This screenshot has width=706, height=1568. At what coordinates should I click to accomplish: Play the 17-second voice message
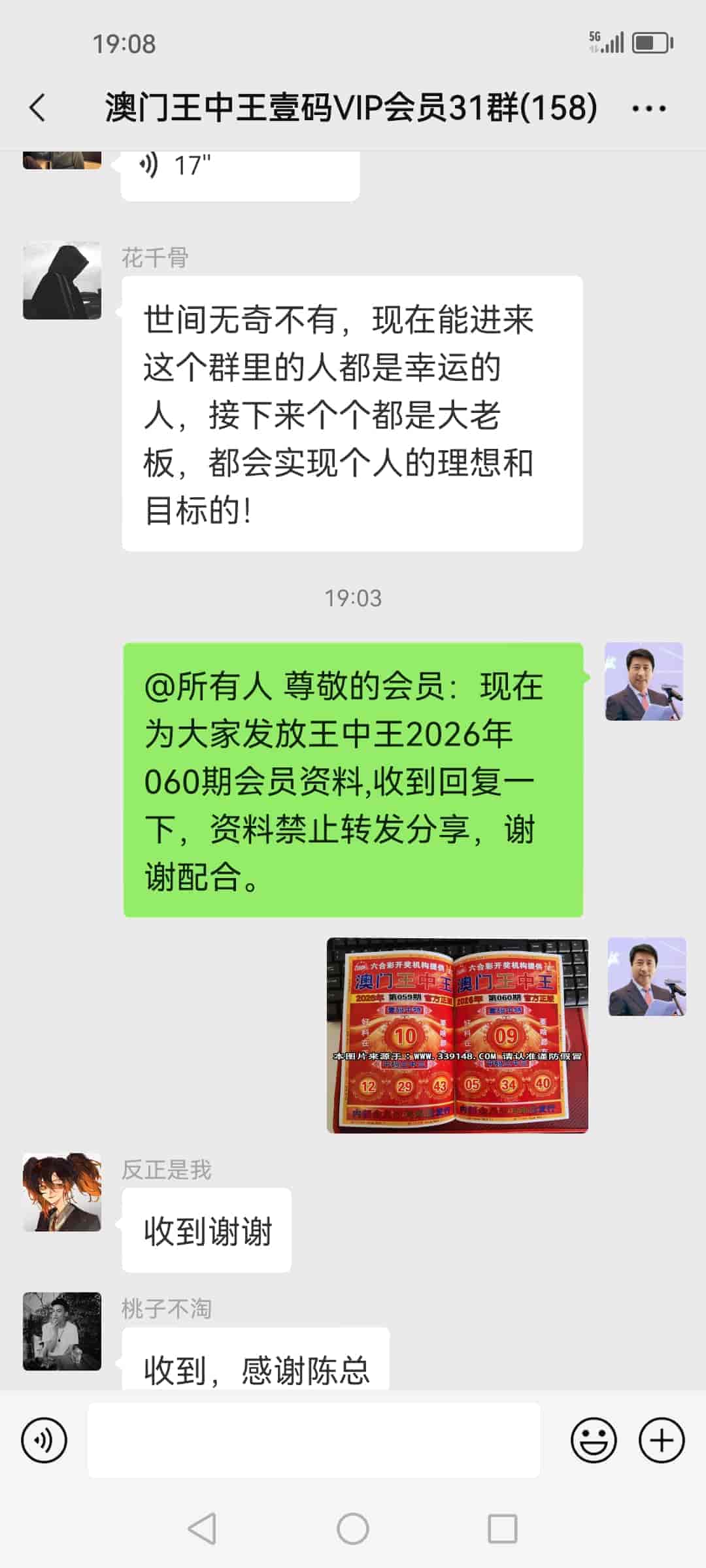coord(239,171)
